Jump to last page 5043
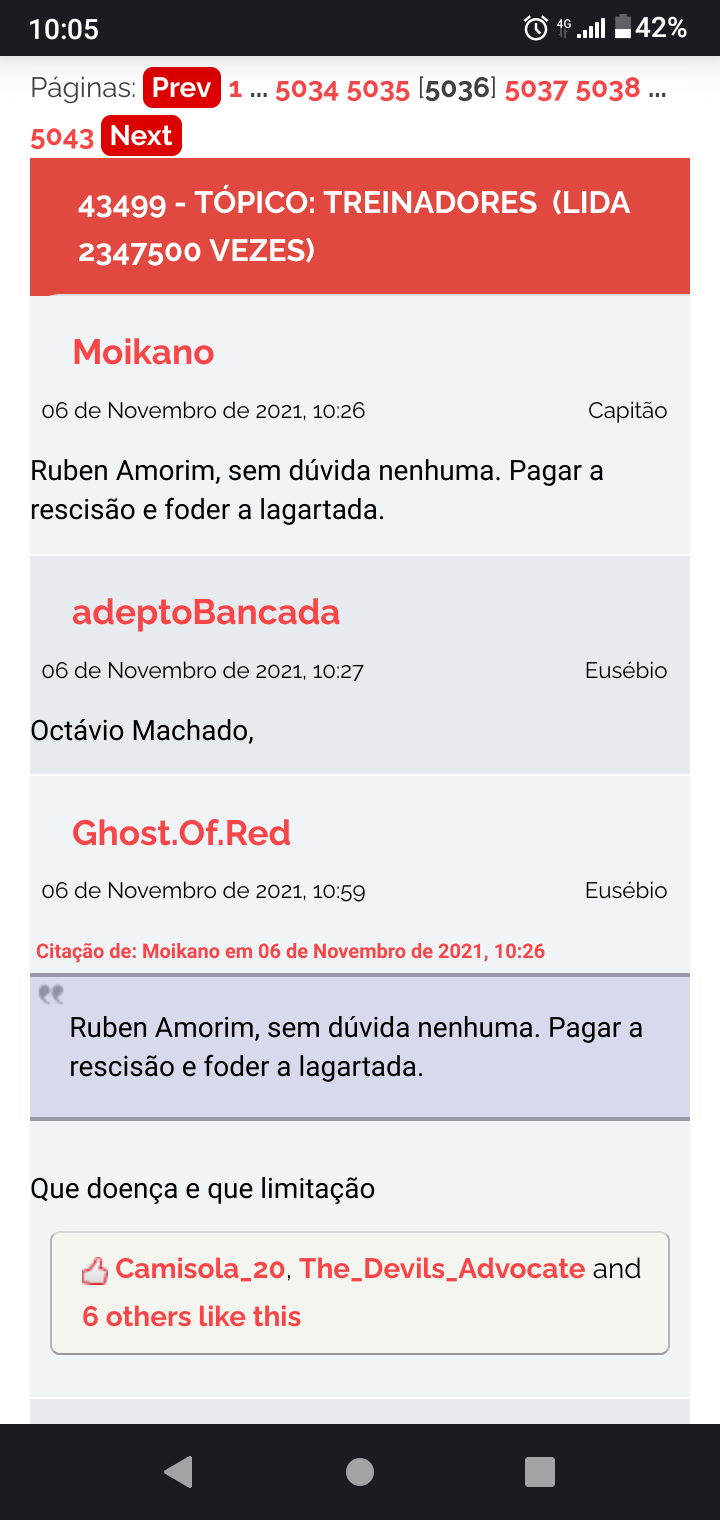The height and width of the screenshot is (1520, 720). click(x=62, y=137)
